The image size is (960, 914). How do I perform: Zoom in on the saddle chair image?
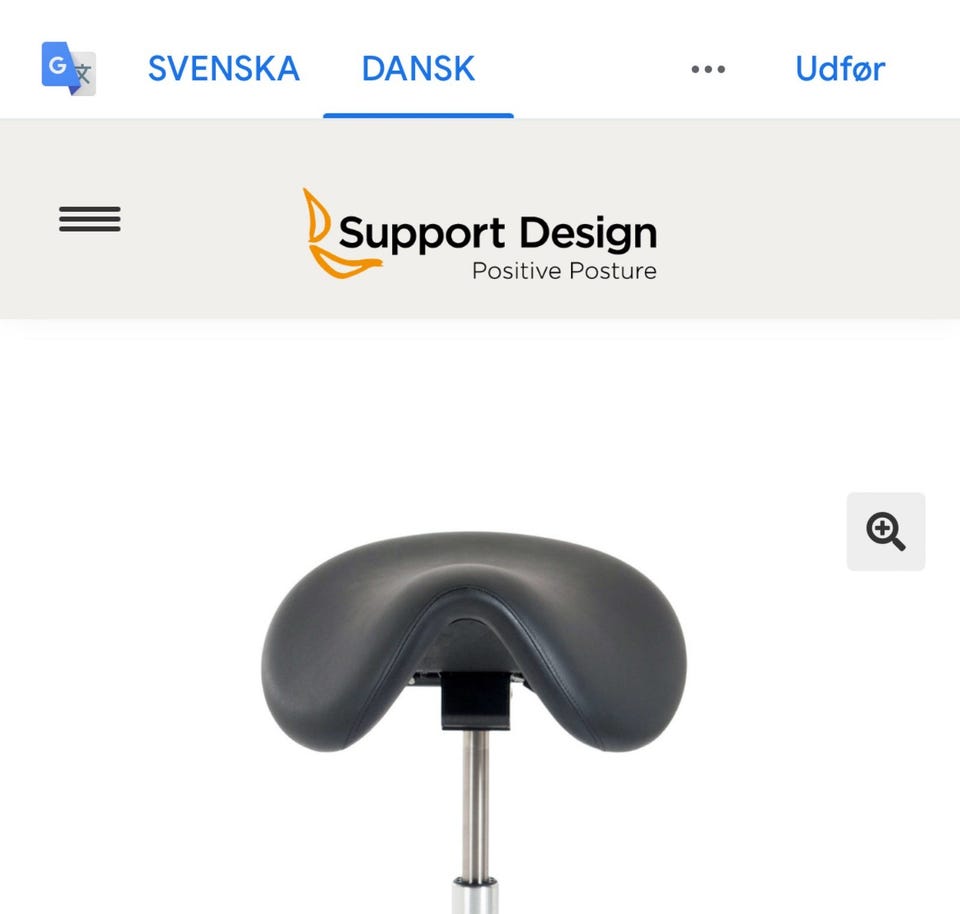(x=885, y=531)
